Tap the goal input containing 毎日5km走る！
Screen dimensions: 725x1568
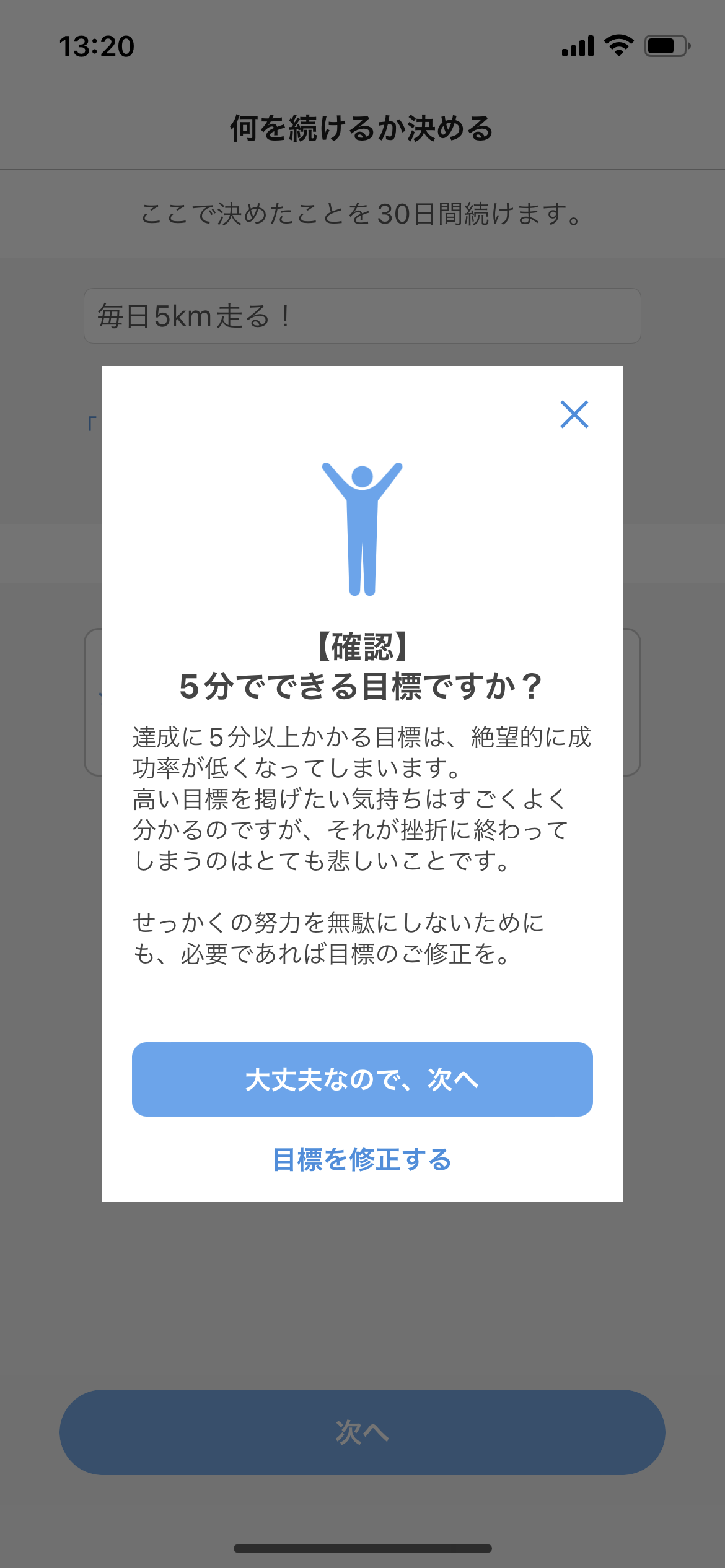pos(362,316)
